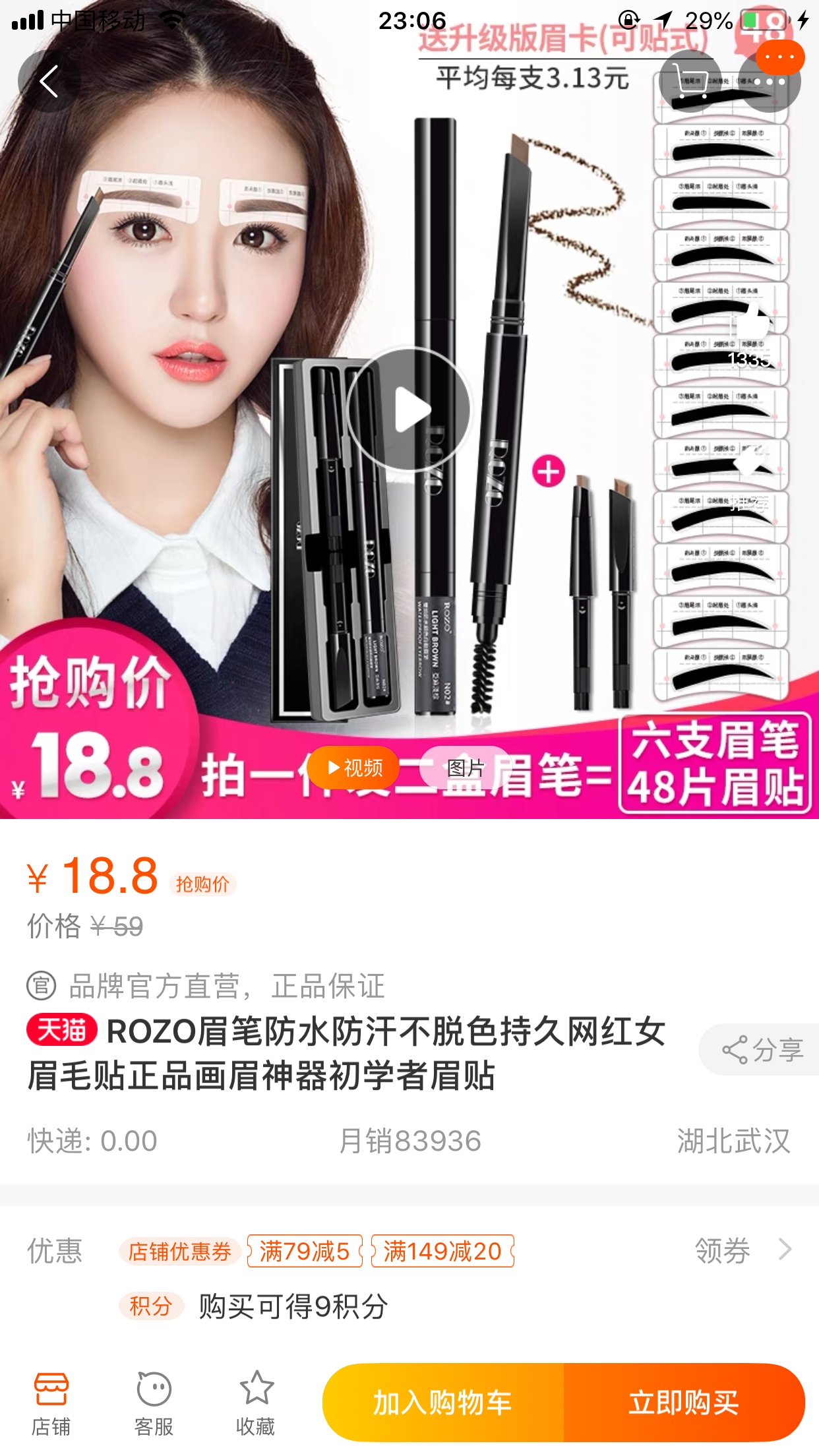Tap 加入购物车 to add to cart

coord(443,1402)
